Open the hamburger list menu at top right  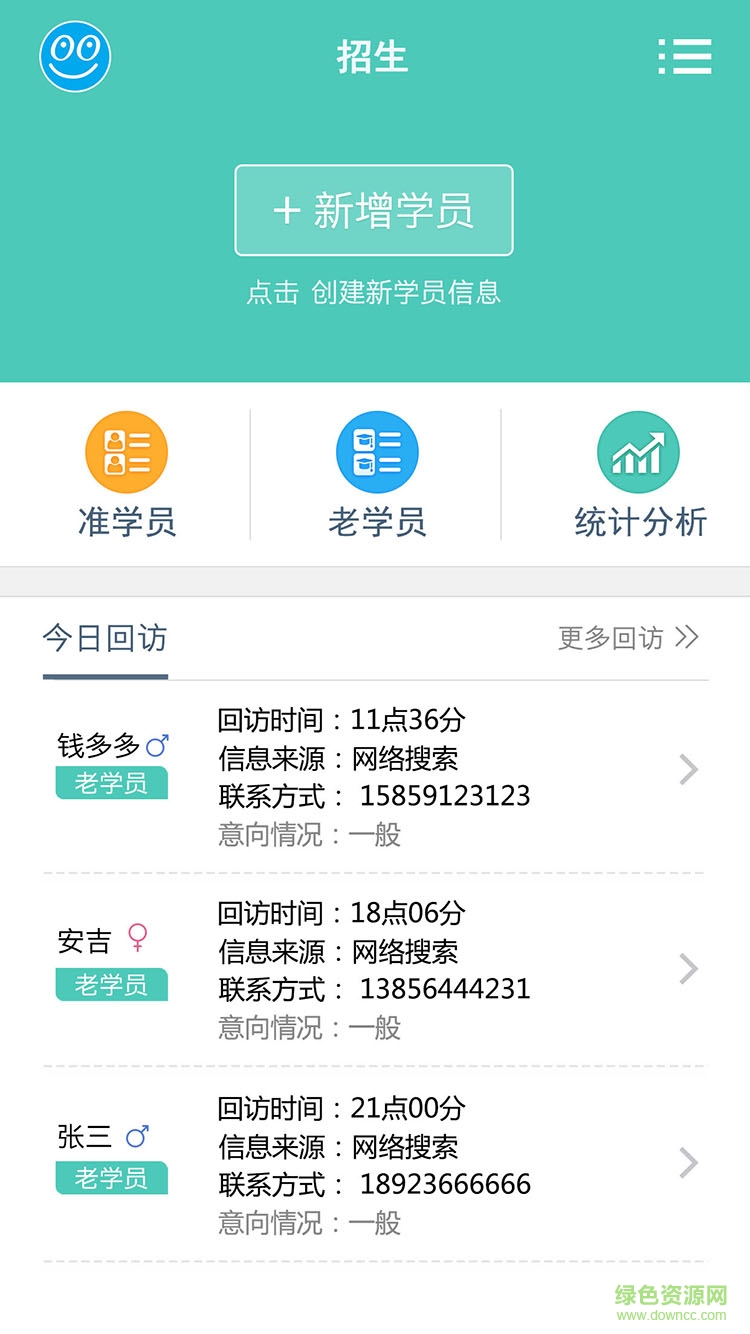click(x=686, y=57)
